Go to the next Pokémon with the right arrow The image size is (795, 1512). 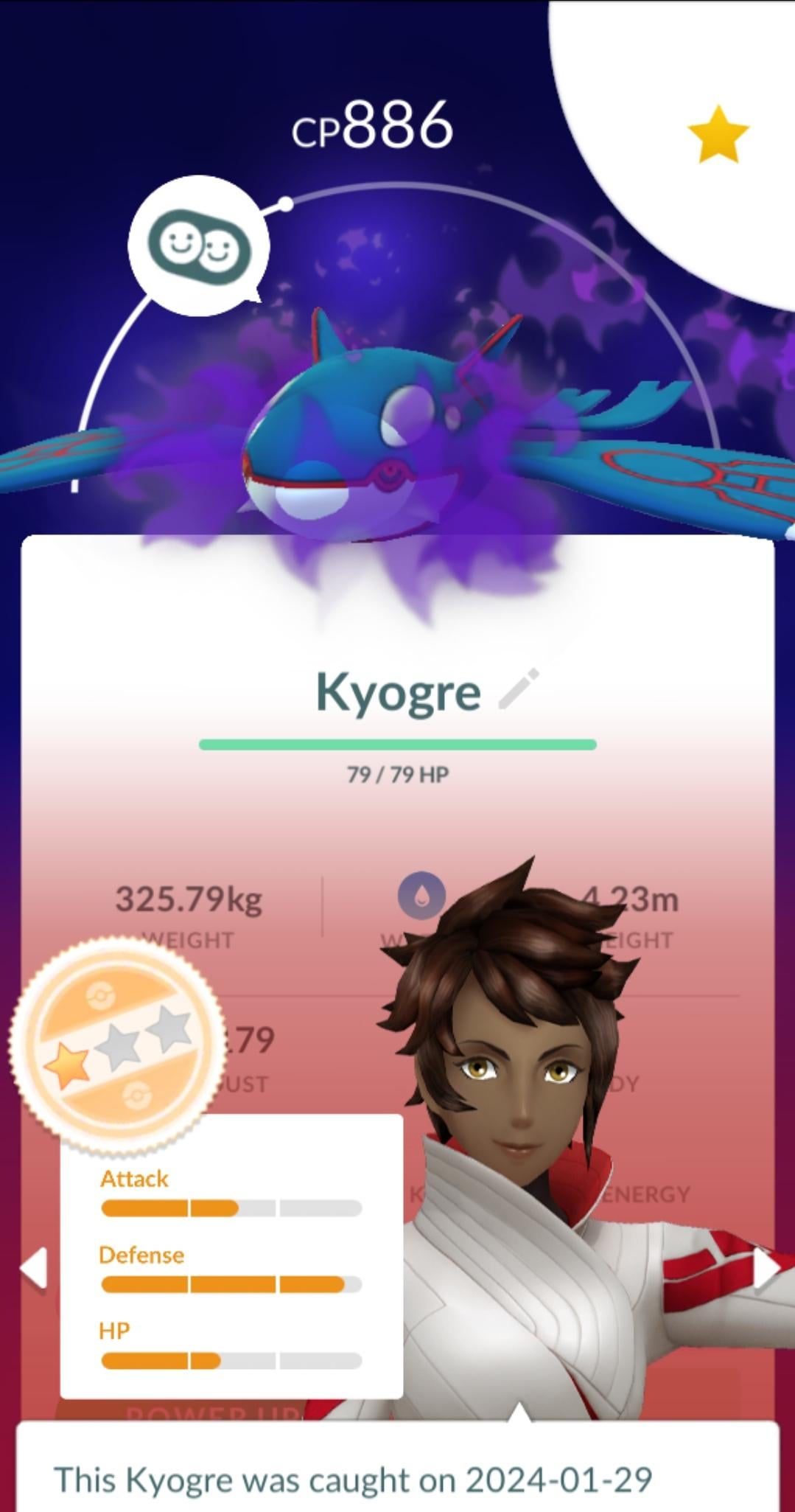click(767, 1269)
